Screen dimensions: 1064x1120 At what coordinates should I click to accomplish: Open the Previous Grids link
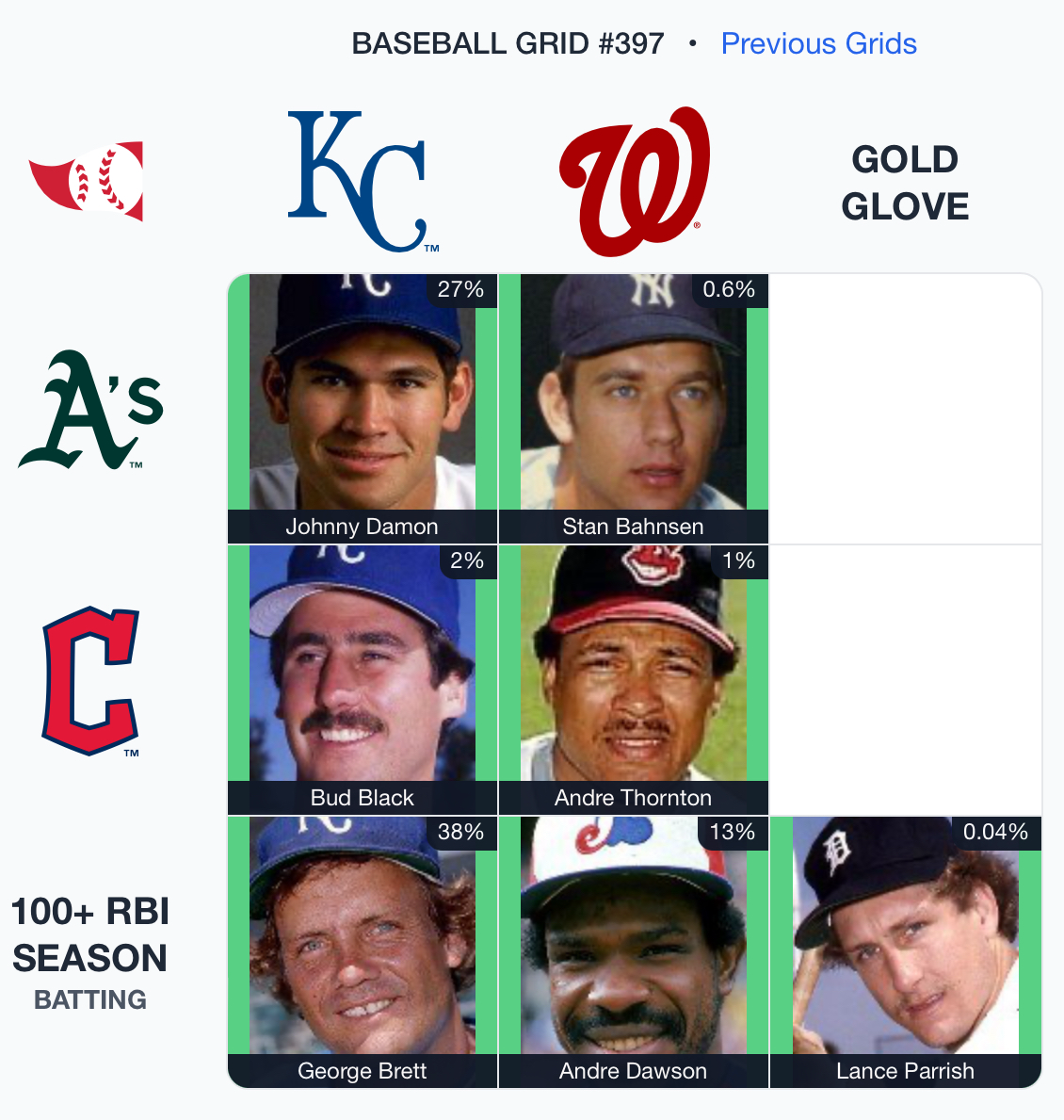818,43
